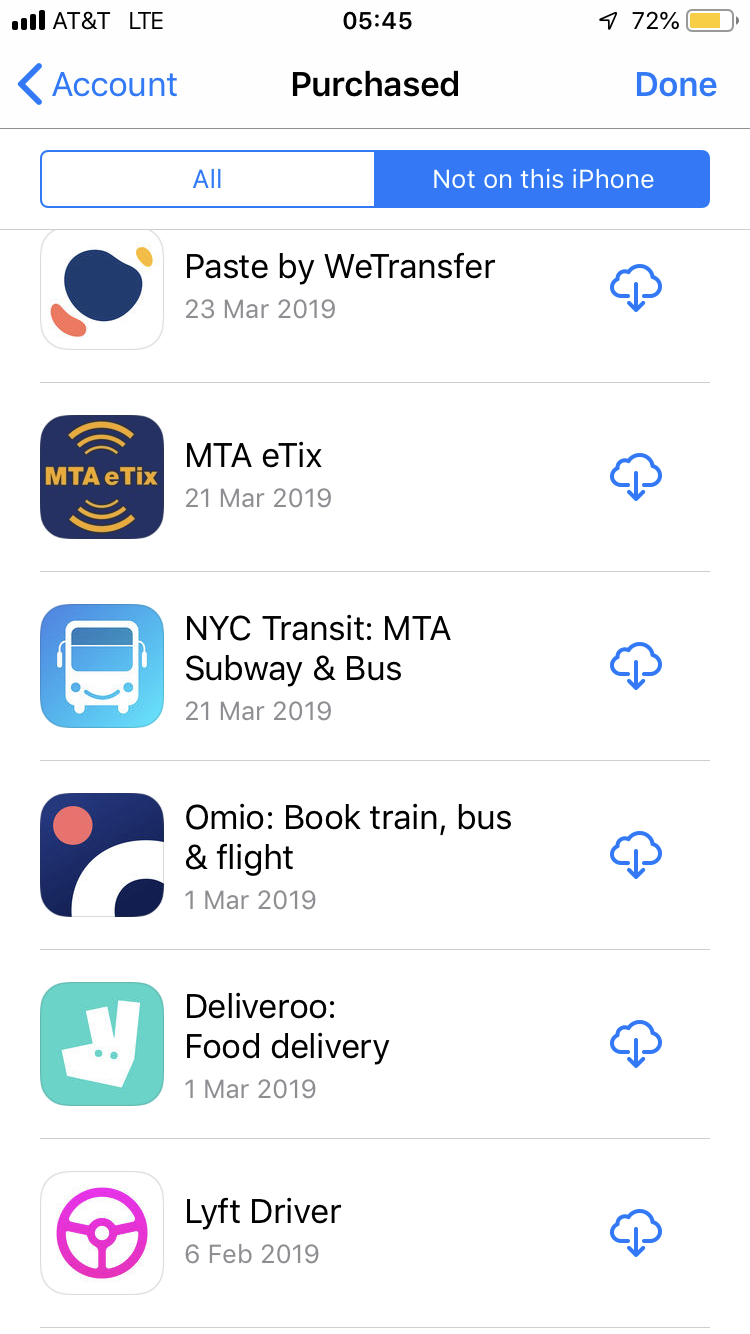750x1334 pixels.
Task: Redownload Lyft Driver from the cloud
Action: point(636,1232)
